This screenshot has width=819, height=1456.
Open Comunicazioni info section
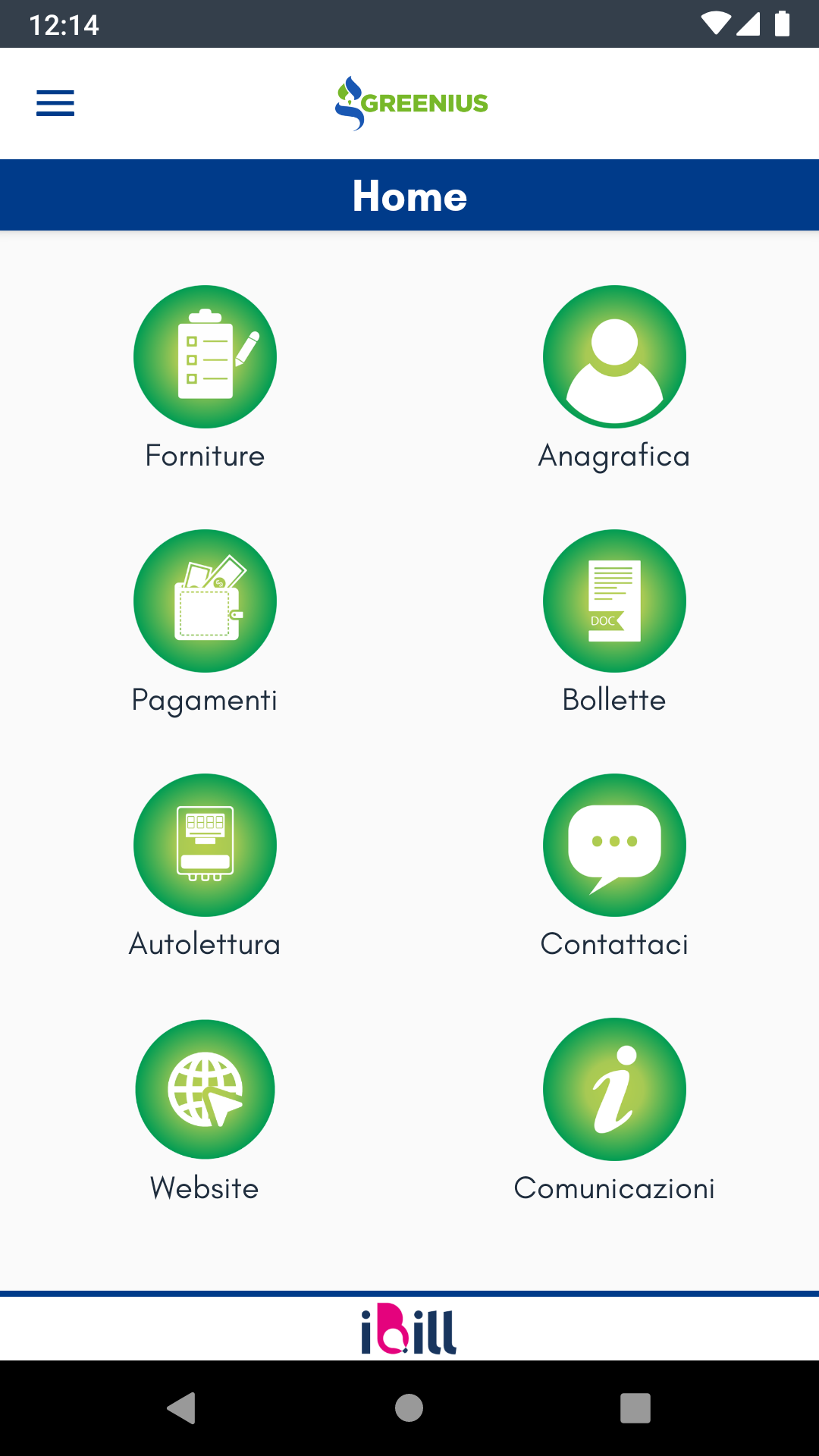coord(614,1089)
